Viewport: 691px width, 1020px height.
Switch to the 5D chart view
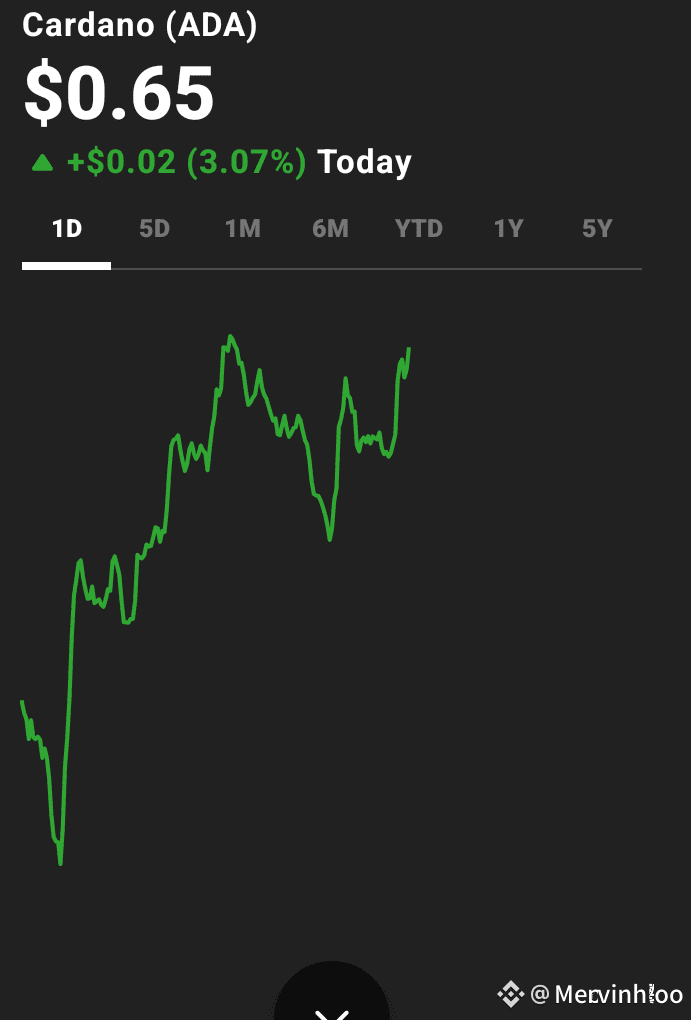(154, 230)
